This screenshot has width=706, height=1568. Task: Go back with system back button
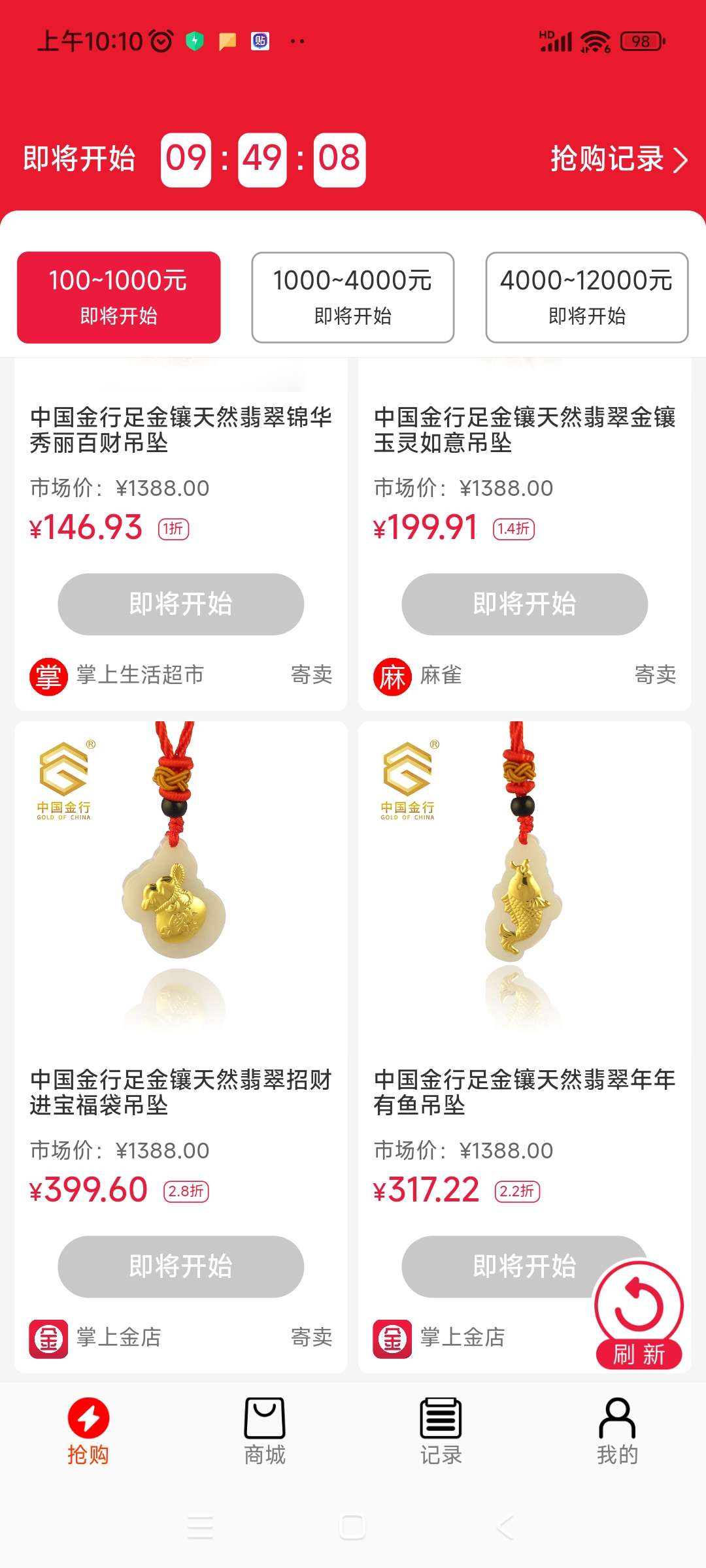(505, 1527)
